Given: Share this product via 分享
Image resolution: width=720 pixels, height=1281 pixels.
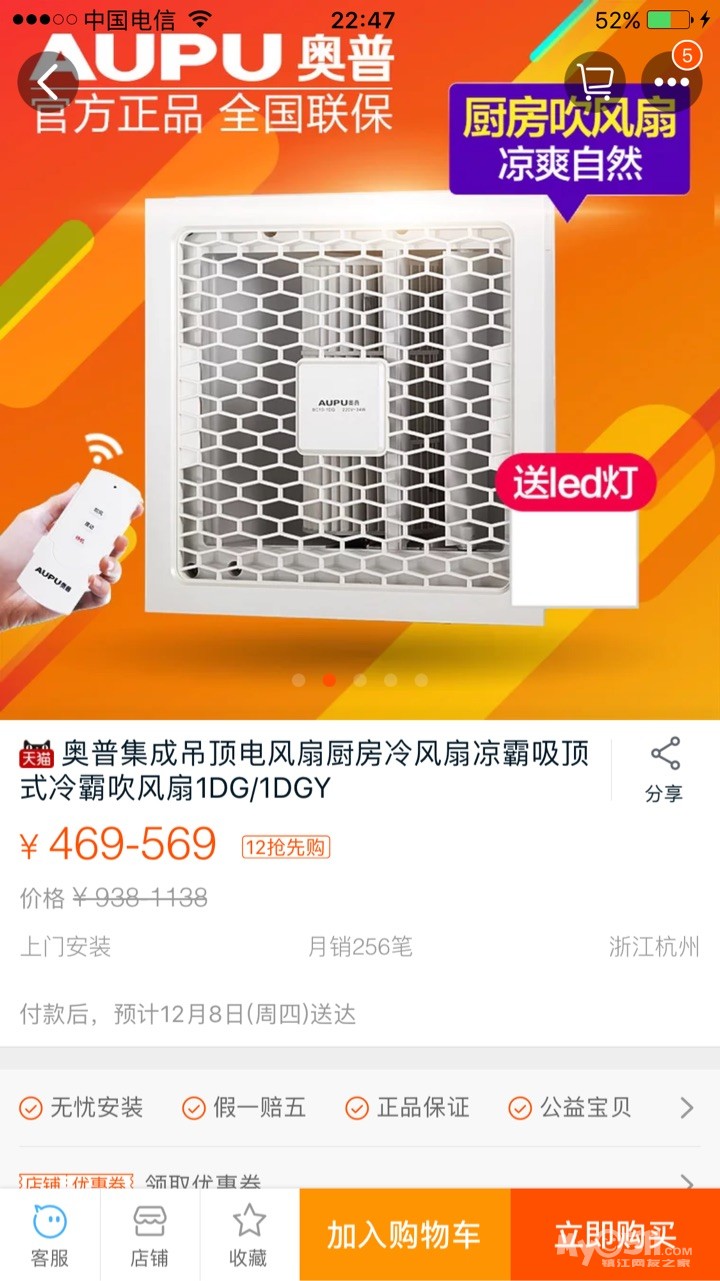Looking at the screenshot, I should click(x=664, y=770).
